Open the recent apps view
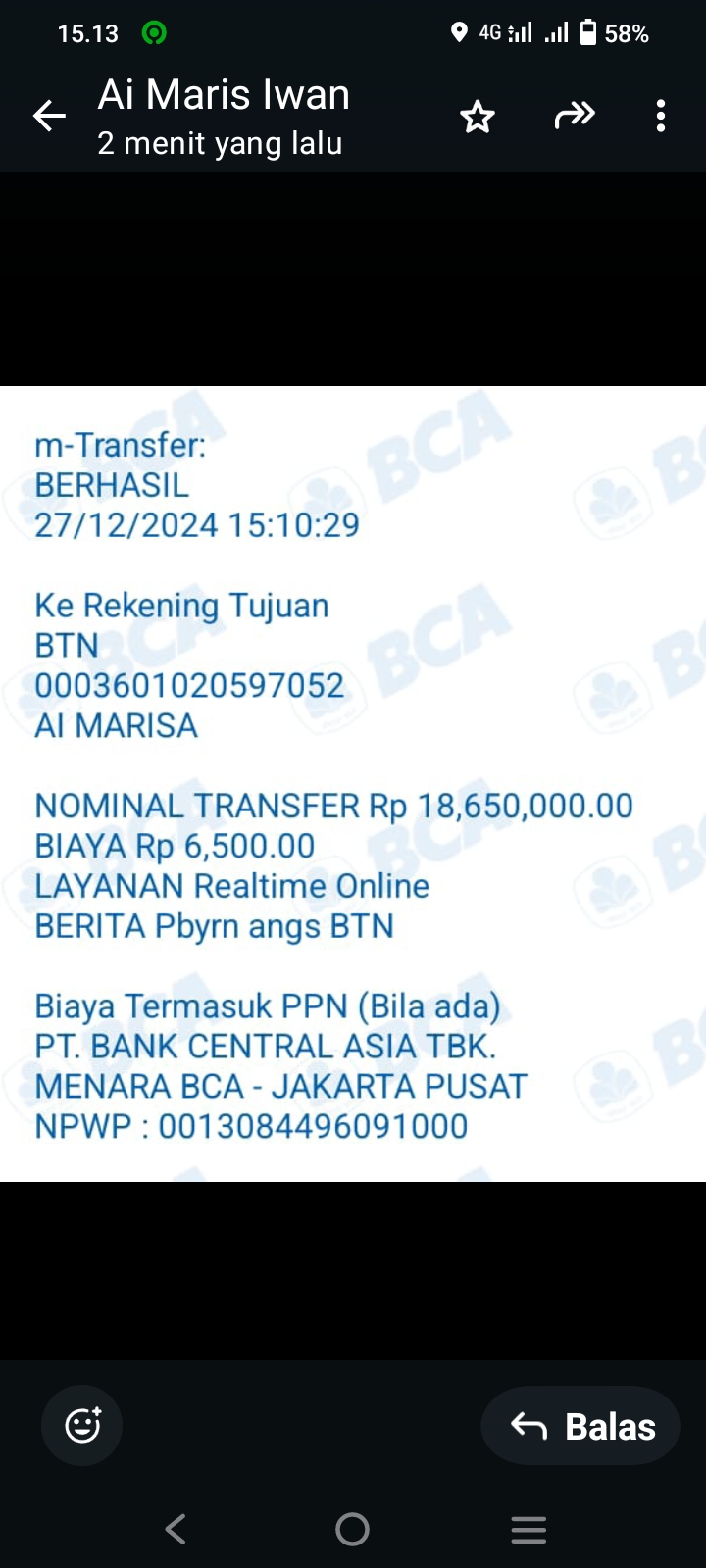 [529, 1529]
